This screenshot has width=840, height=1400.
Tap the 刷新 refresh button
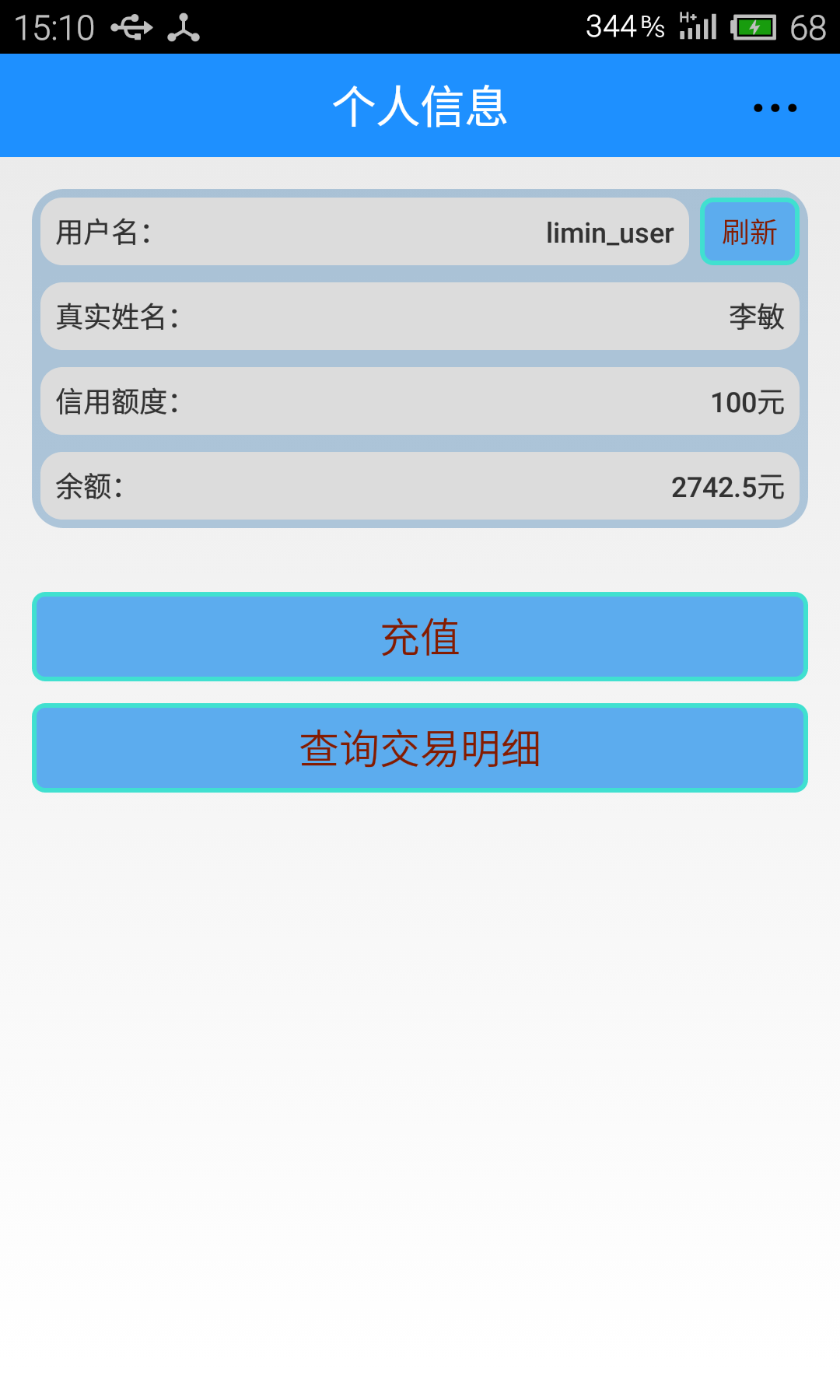[750, 232]
